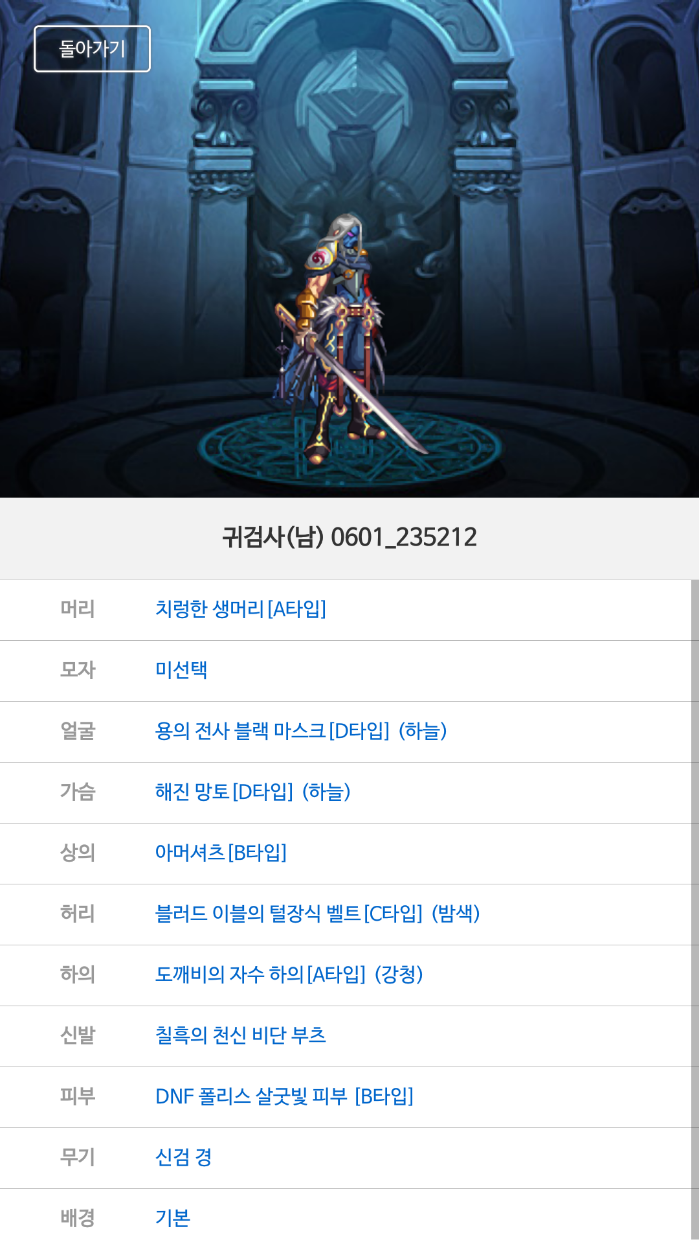Tap the 돌아가기 back button
The height and width of the screenshot is (1244, 699).
coord(92,49)
